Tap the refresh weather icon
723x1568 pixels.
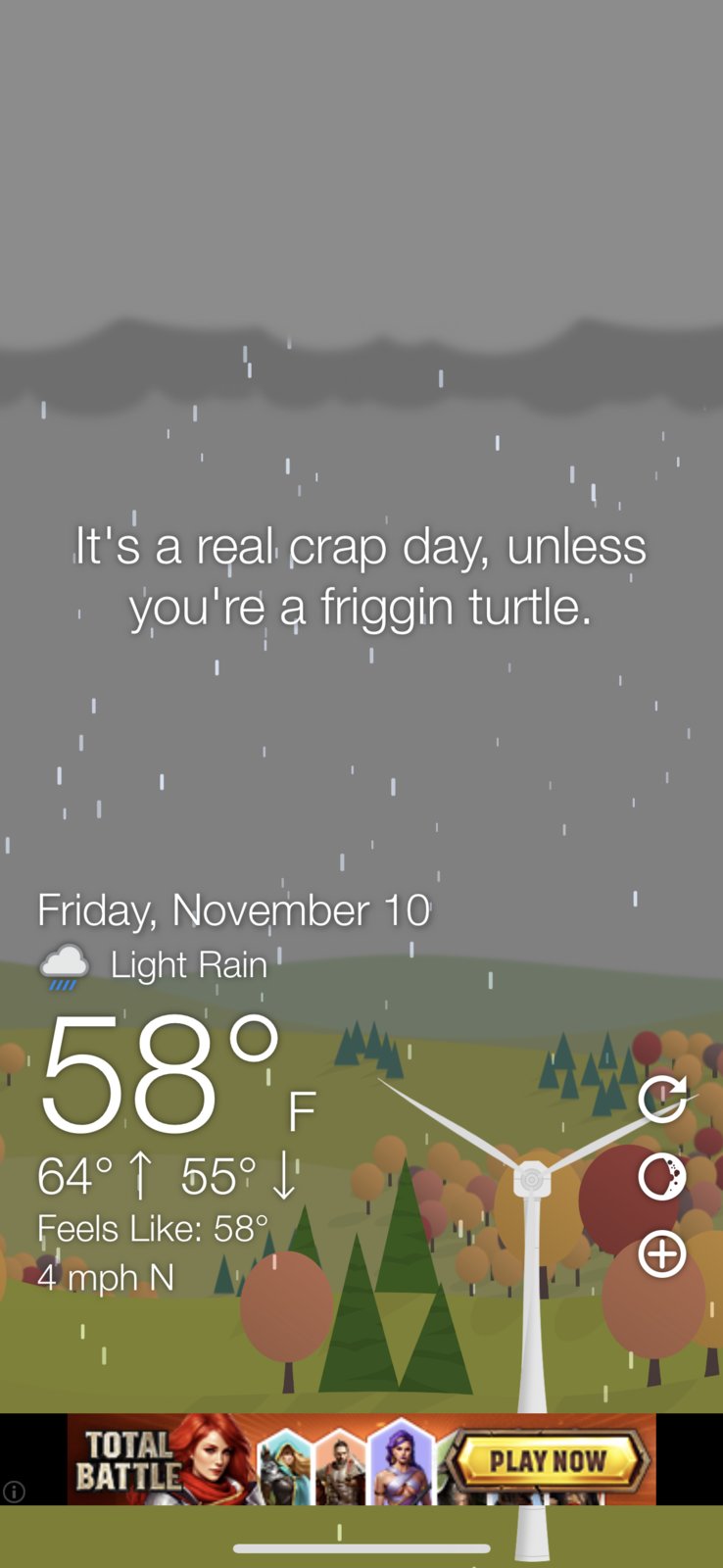point(662,1099)
